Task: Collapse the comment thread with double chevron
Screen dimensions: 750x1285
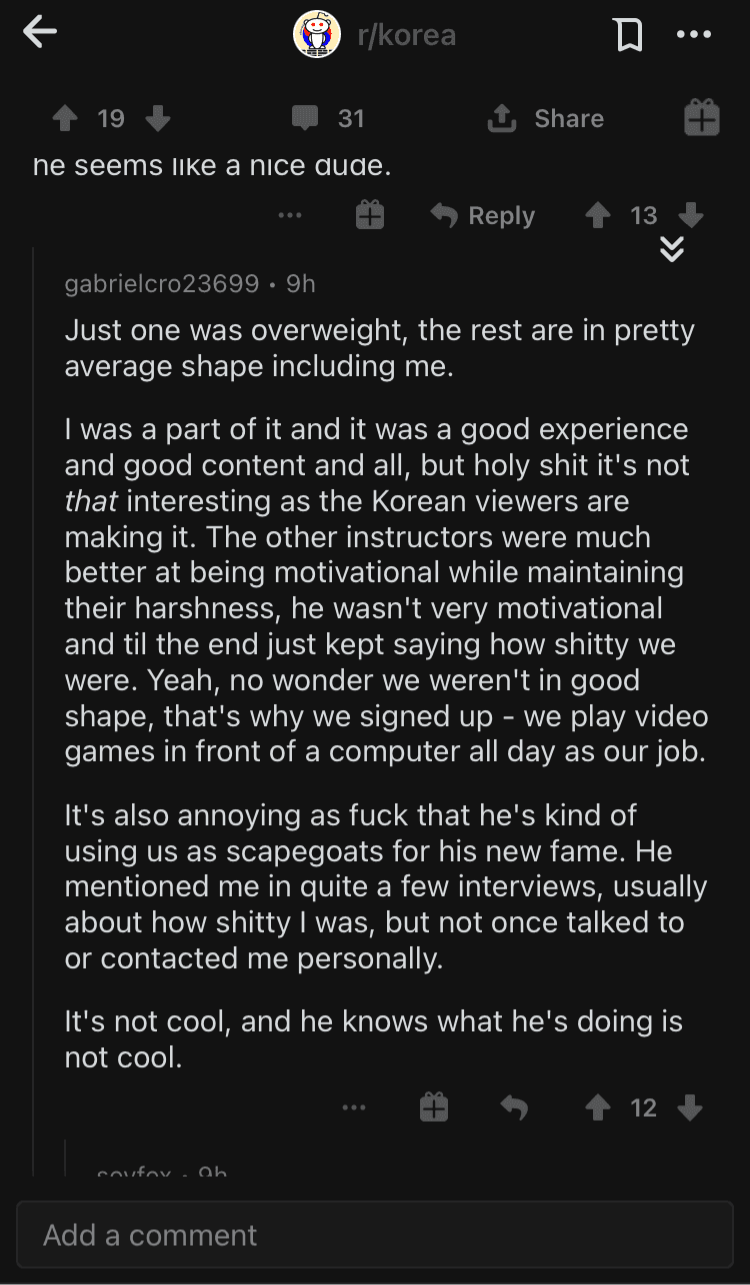Action: point(671,249)
